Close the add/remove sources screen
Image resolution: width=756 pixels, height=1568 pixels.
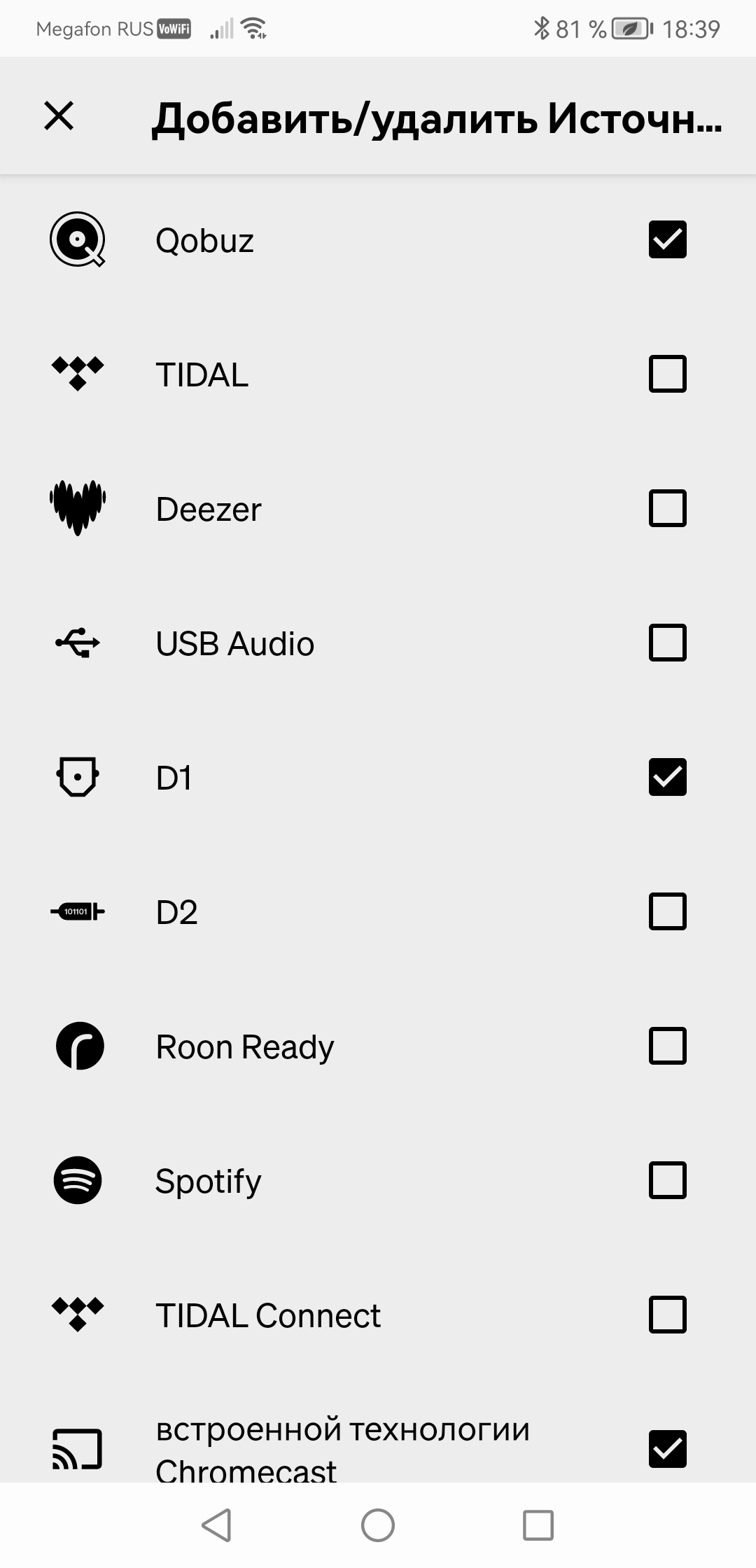point(59,115)
